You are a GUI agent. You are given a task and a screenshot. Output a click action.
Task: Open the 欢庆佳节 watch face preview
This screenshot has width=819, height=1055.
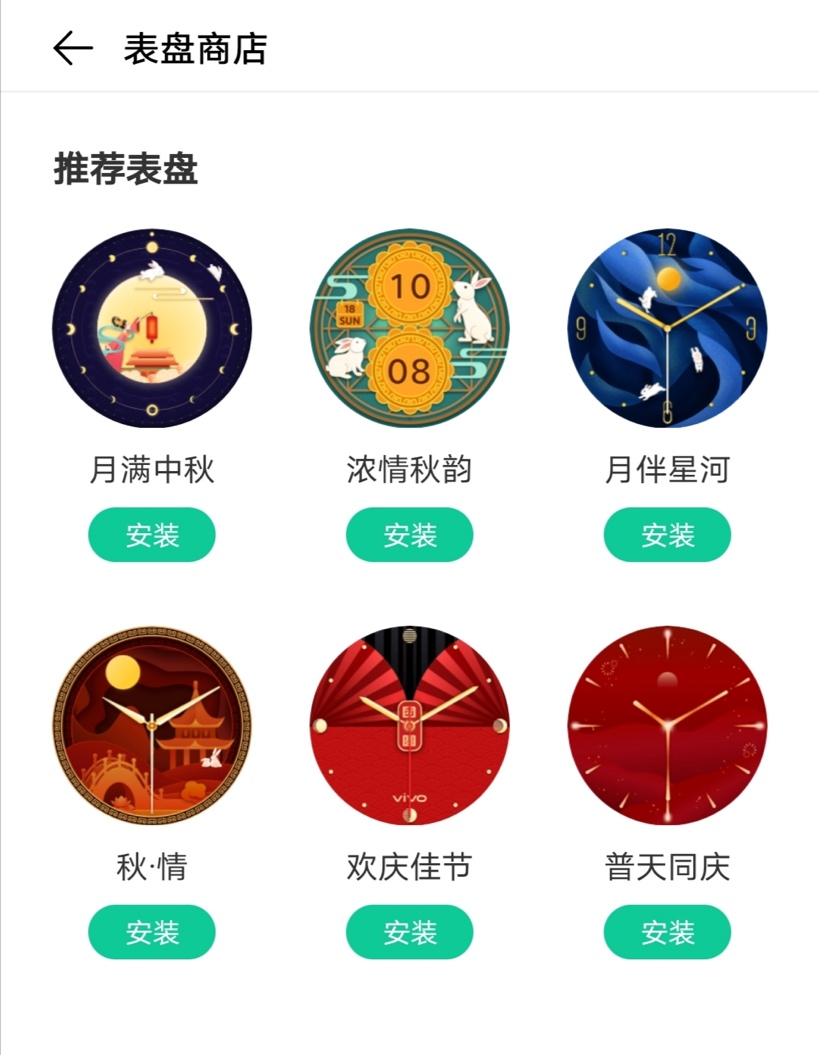(409, 726)
